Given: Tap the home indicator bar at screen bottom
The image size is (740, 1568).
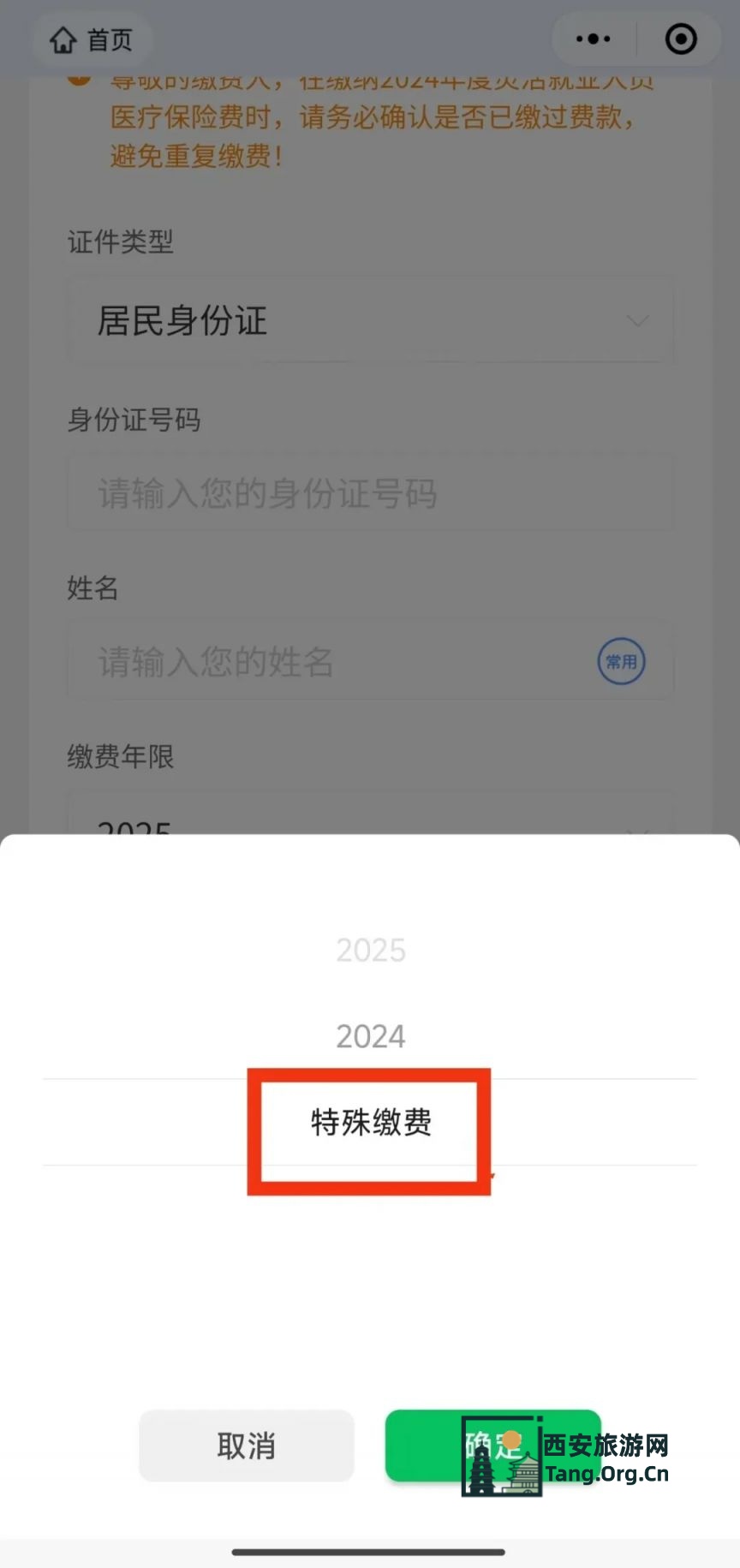Looking at the screenshot, I should (x=370, y=1551).
